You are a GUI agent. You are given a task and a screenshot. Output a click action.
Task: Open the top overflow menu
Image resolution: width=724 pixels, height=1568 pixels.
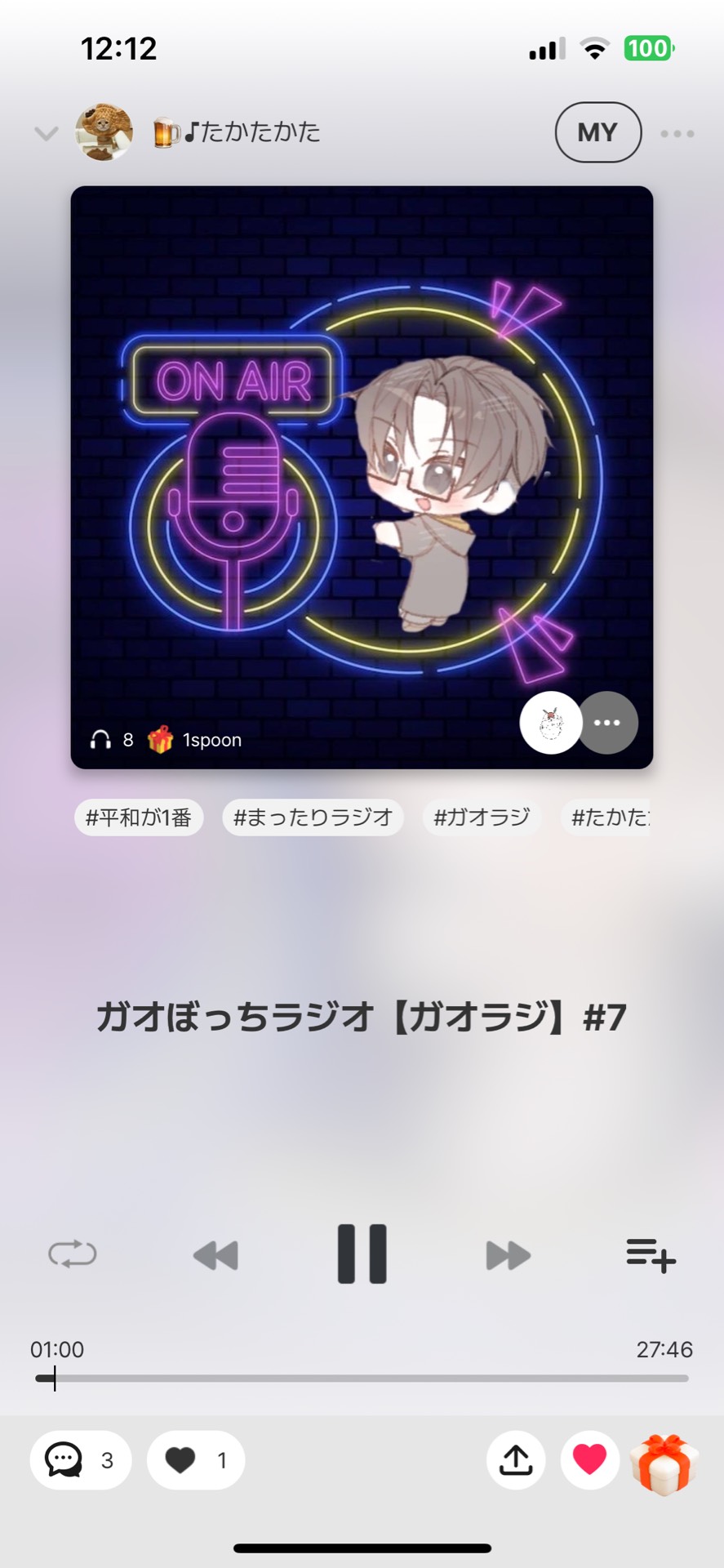tap(677, 133)
